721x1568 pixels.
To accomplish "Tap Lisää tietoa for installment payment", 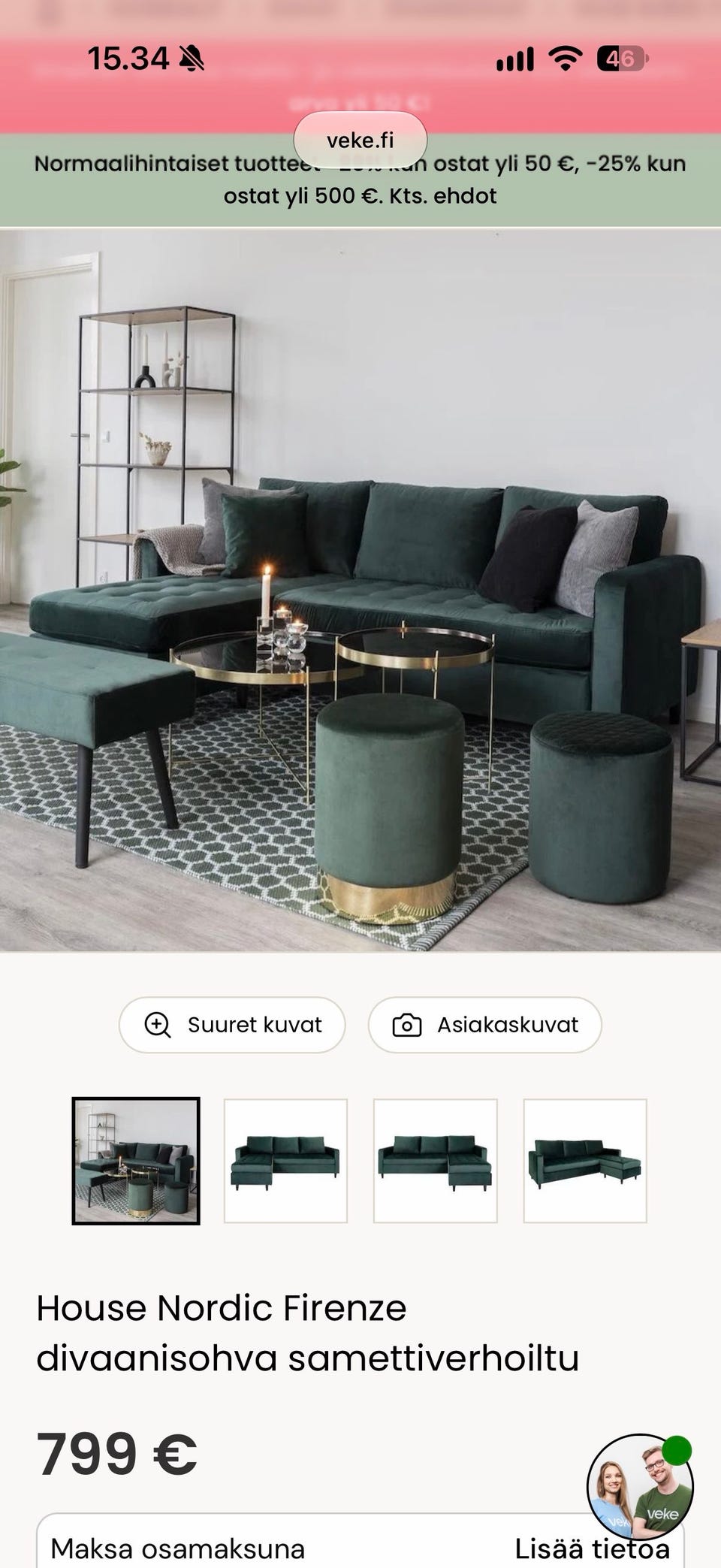I will (x=592, y=1548).
